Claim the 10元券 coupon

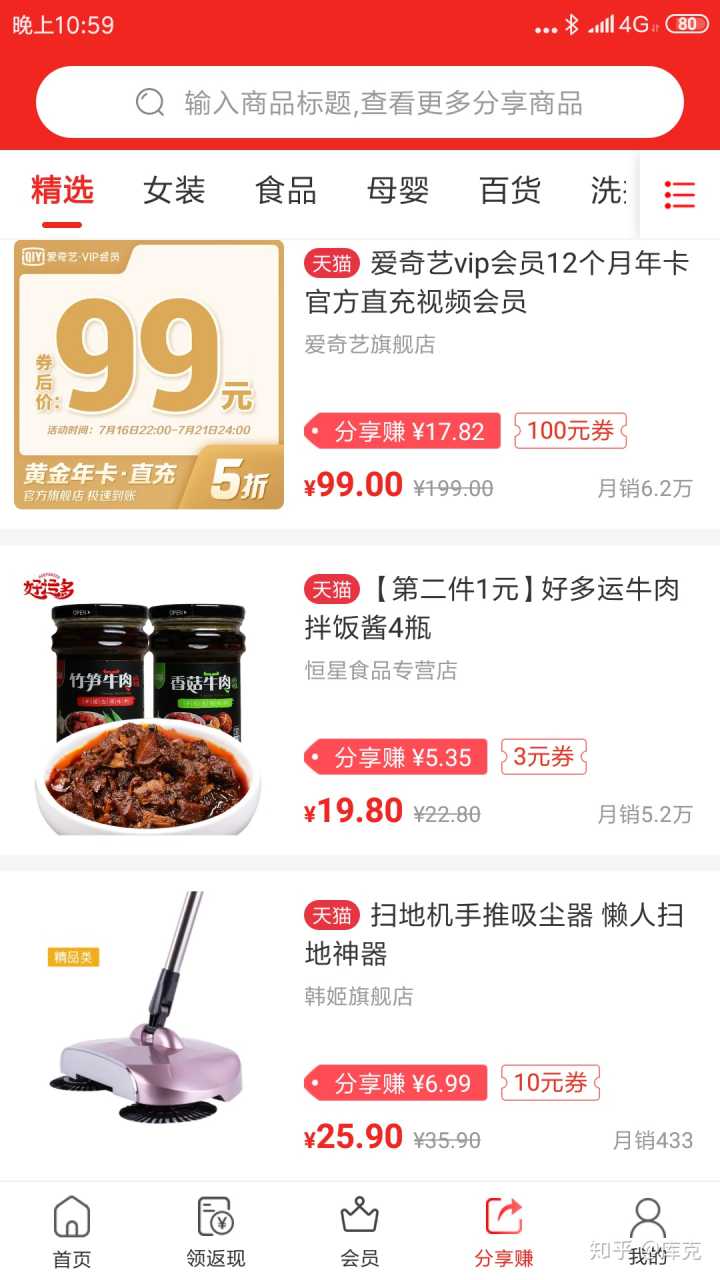click(550, 1082)
